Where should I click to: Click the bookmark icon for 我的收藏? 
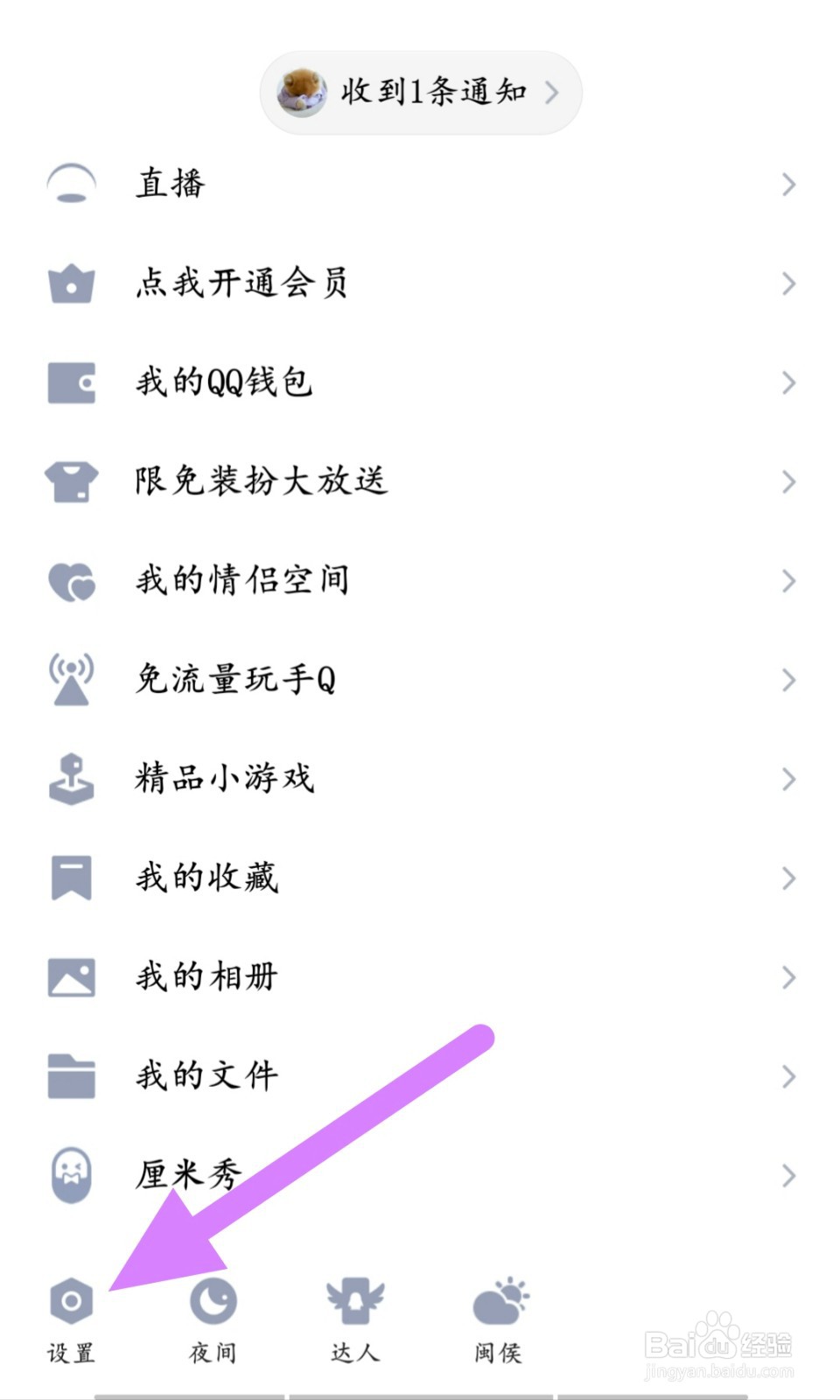pyautogui.click(x=70, y=878)
